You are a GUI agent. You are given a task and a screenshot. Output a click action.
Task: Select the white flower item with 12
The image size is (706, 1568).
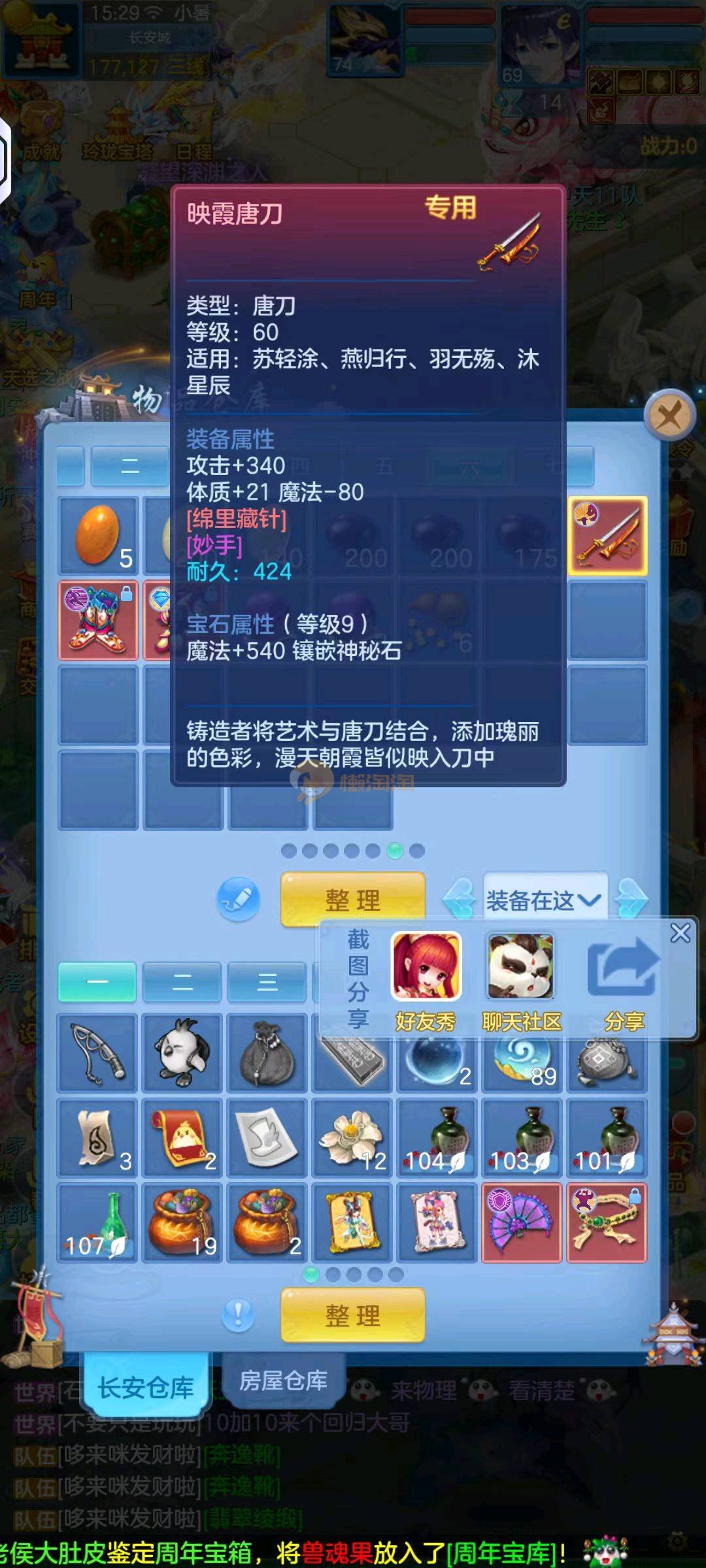[352, 1138]
